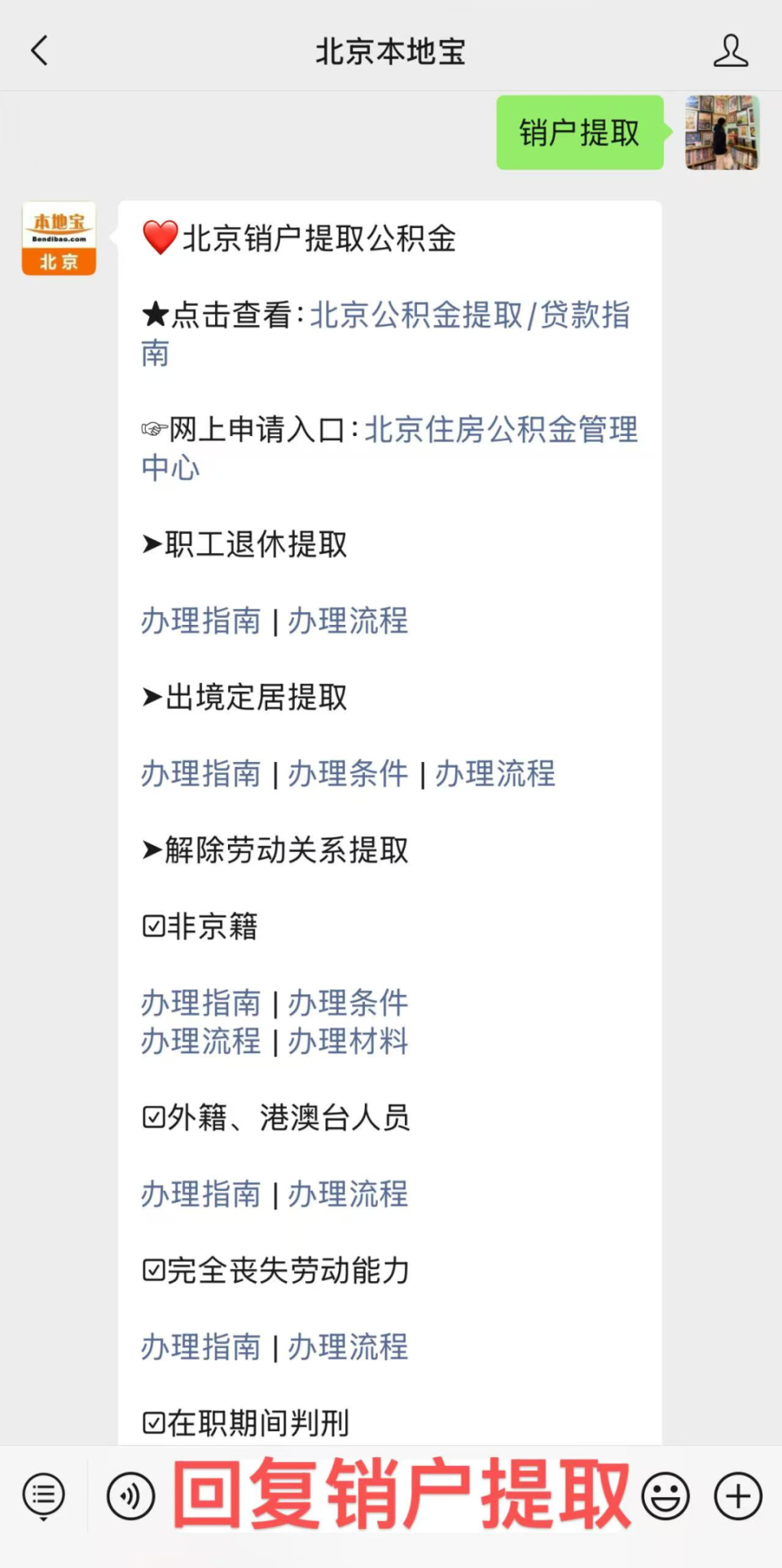This screenshot has width=782, height=1568.
Task: Open 办理流程 under 出境定居提取
Action: coord(494,773)
